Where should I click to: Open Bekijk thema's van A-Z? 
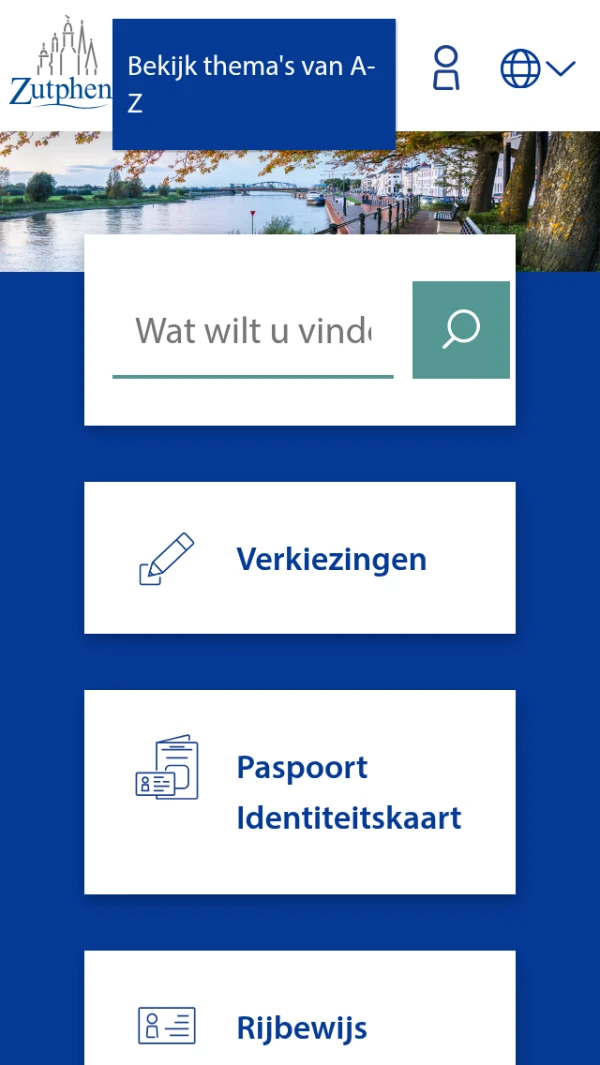[253, 84]
